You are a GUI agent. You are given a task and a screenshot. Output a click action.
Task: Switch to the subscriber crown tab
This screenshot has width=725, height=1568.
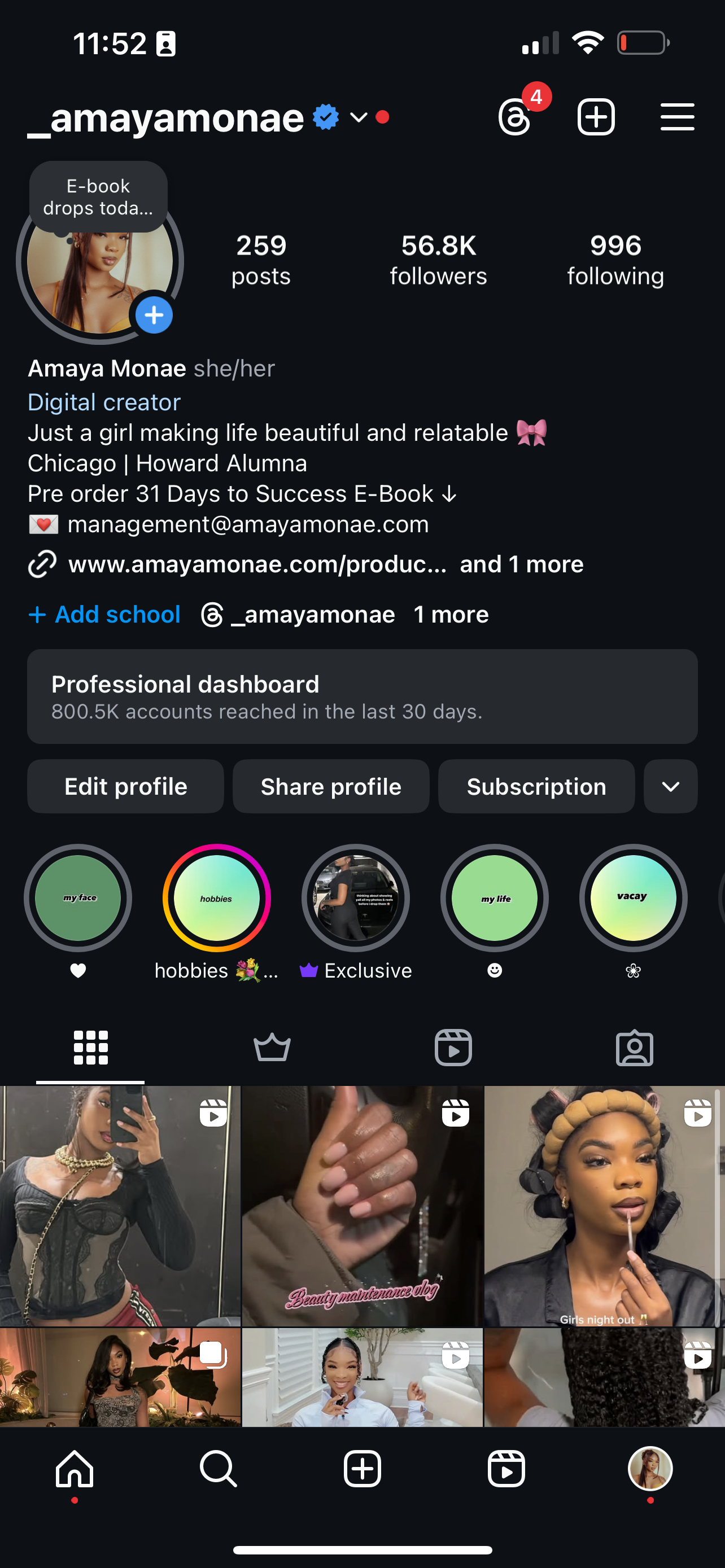coord(272,1048)
